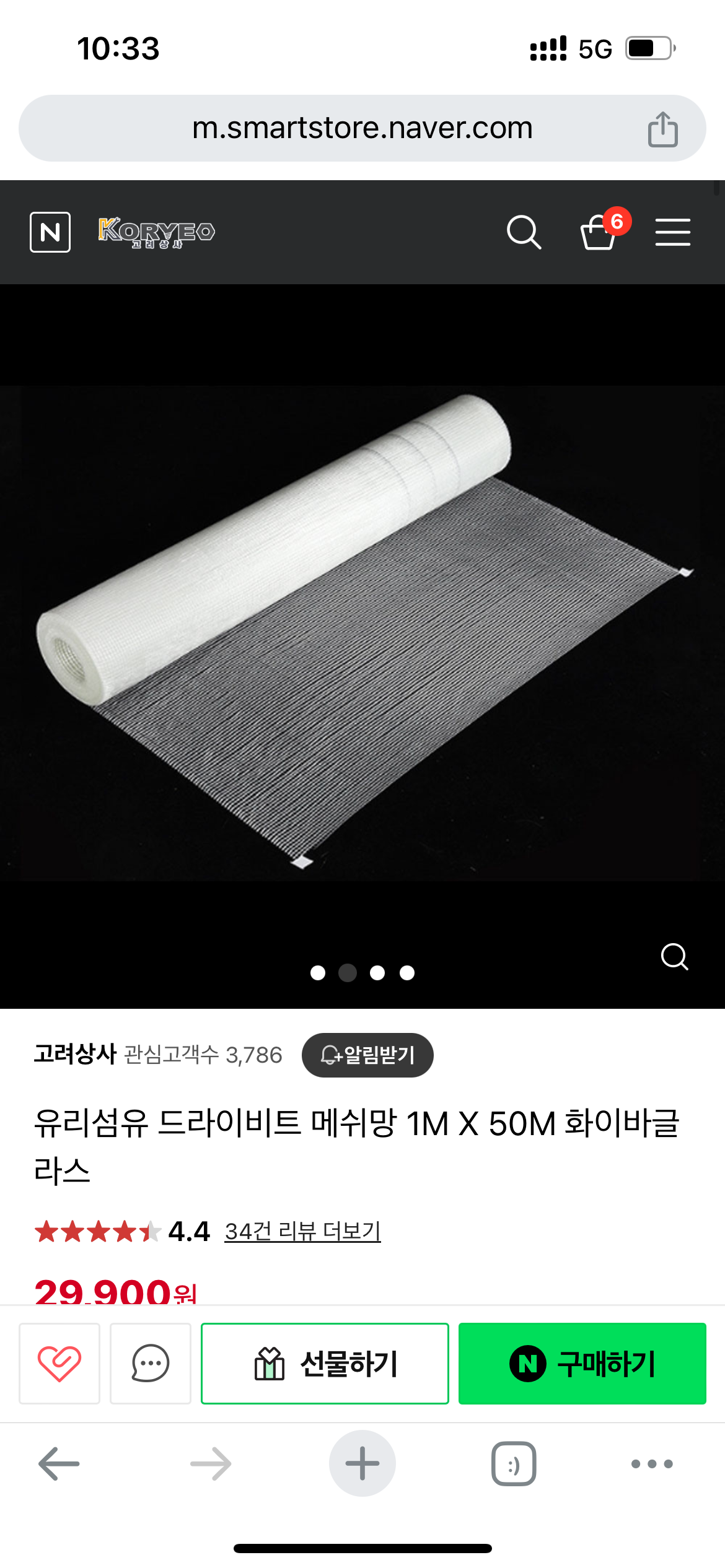Open the store search magnifier
The width and height of the screenshot is (725, 1568).
point(524,232)
